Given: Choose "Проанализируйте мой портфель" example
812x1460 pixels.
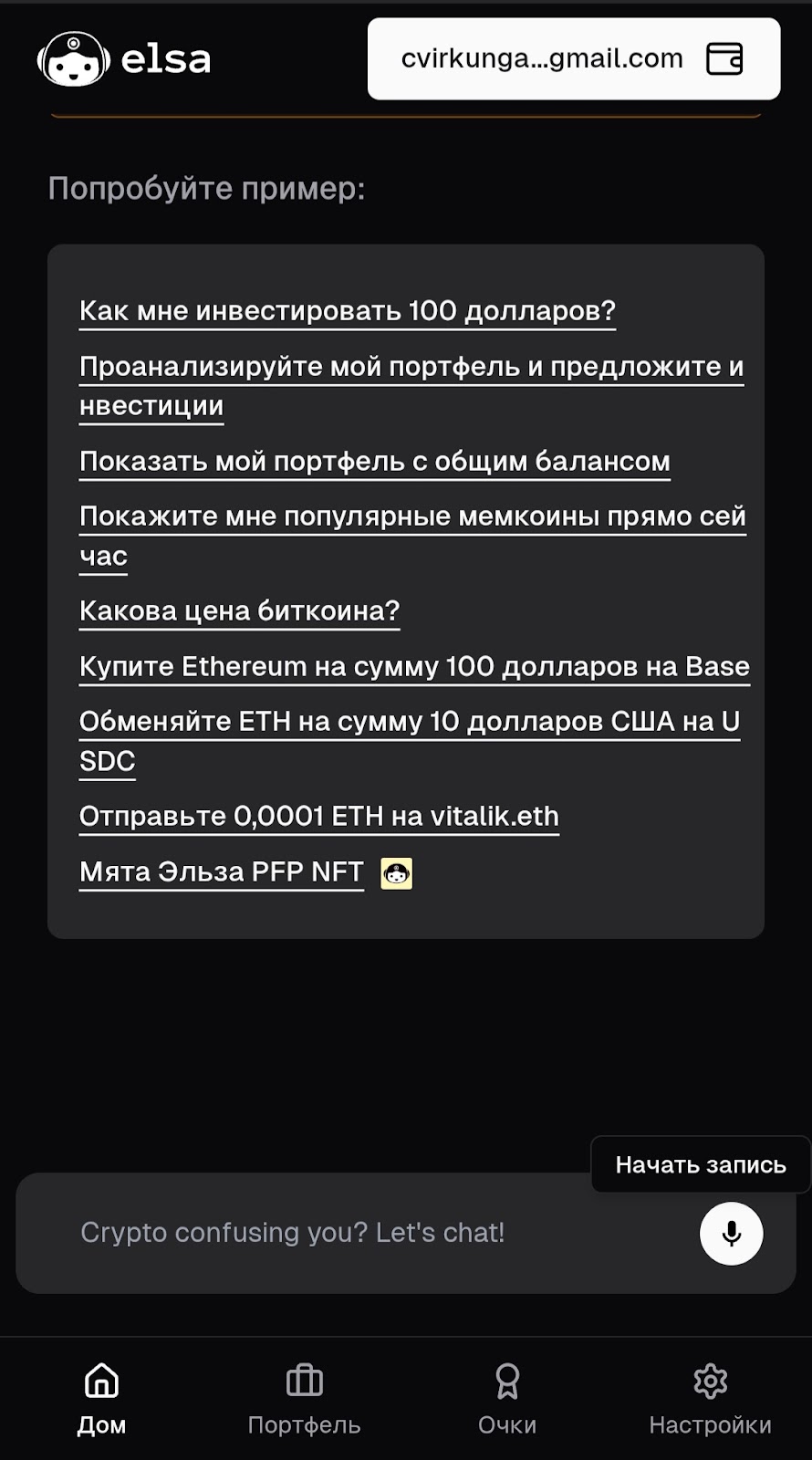Looking at the screenshot, I should pyautogui.click(x=411, y=367).
